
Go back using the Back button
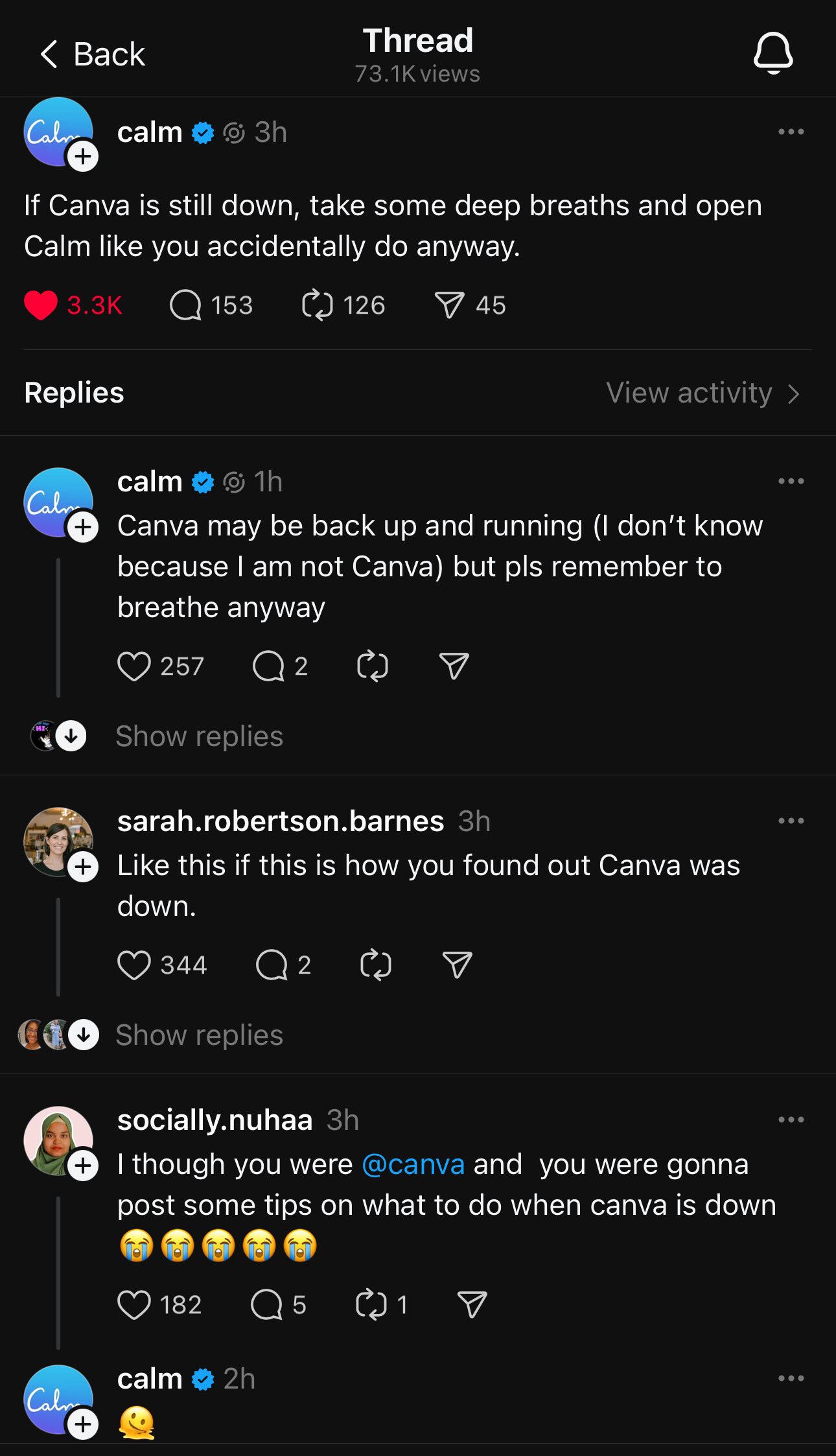92,54
